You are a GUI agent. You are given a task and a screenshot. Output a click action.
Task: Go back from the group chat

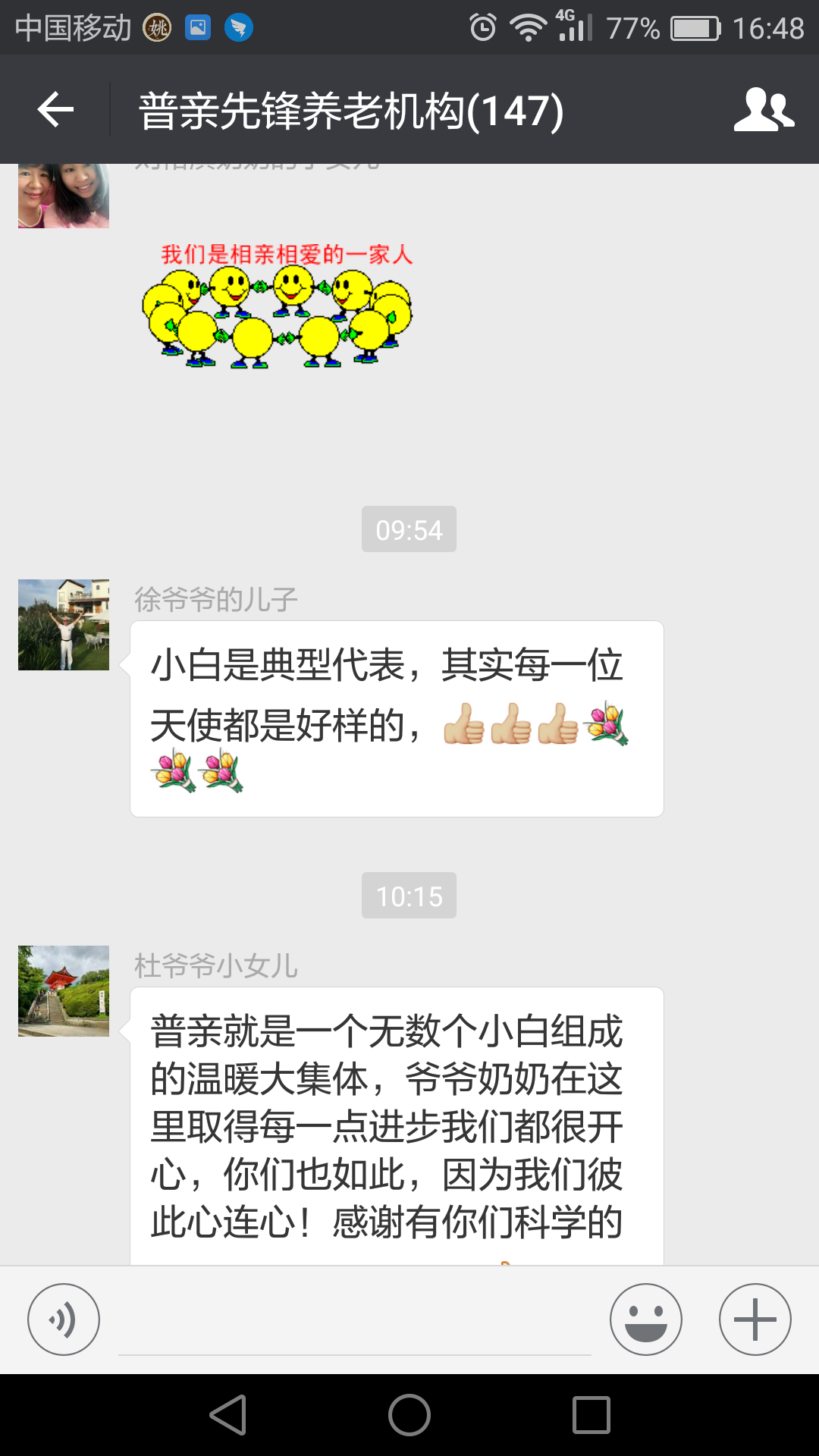[55, 110]
